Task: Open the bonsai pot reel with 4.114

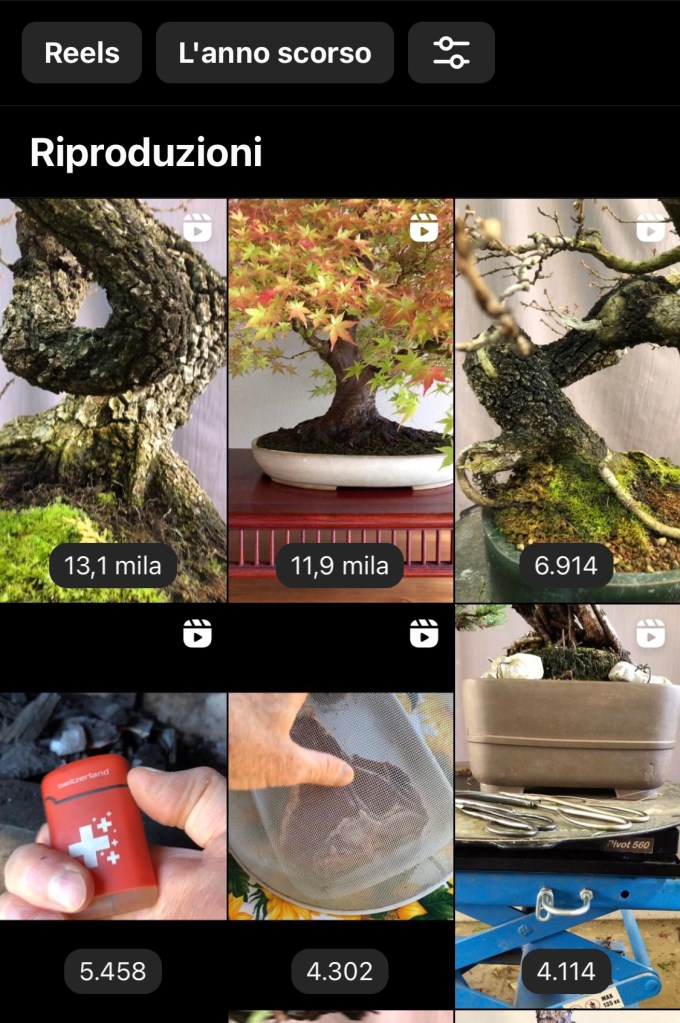Action: point(567,805)
